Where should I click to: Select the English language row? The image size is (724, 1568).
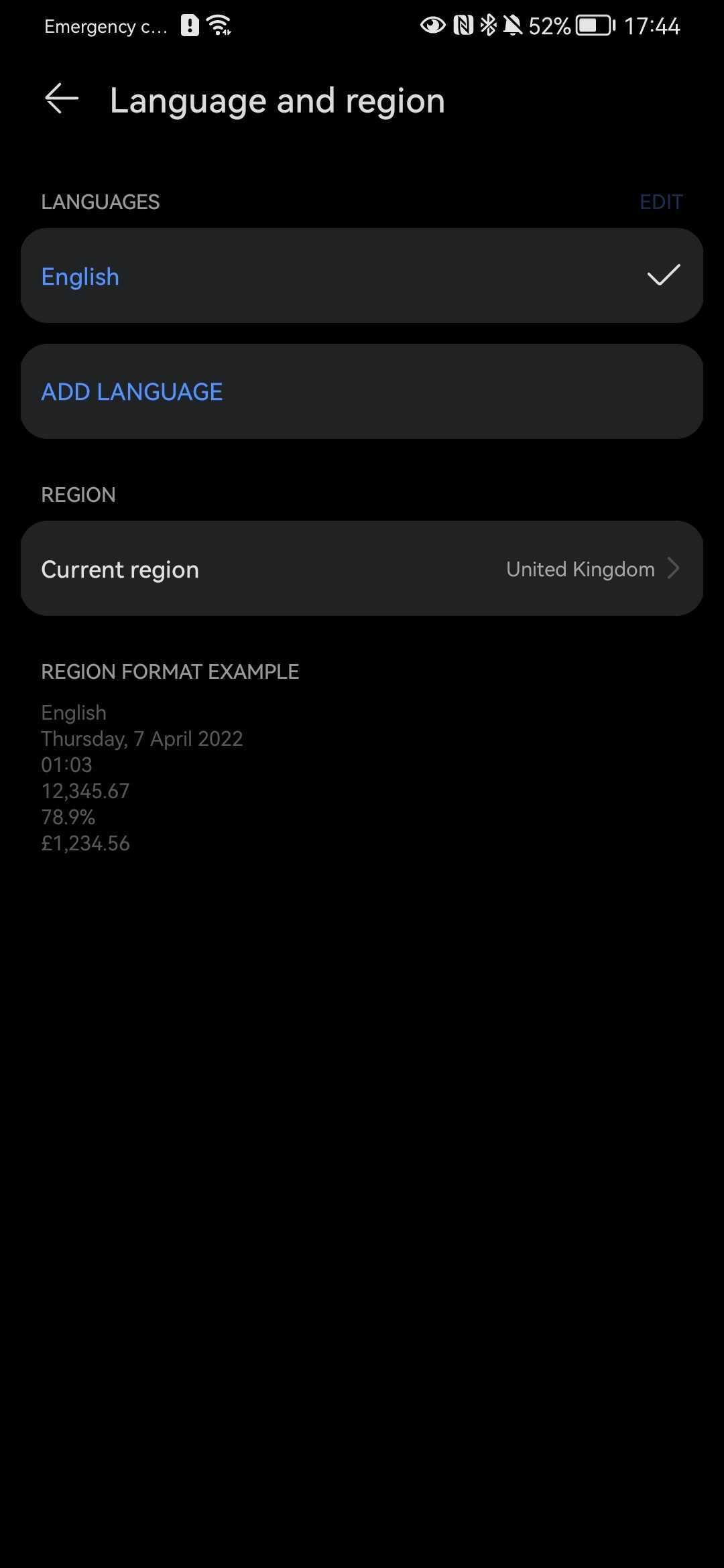click(x=362, y=276)
